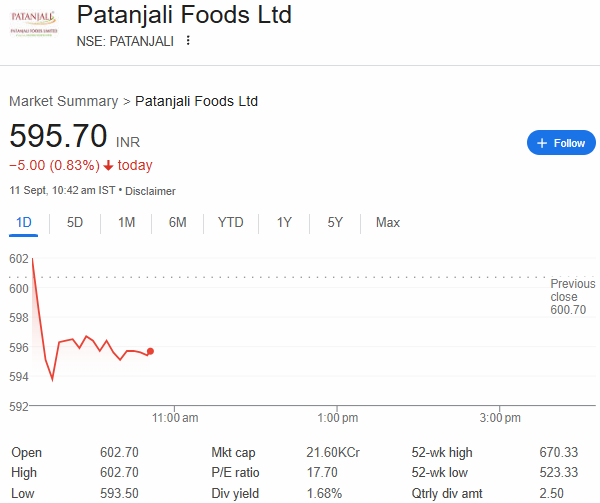
Task: View the 1Y price chart
Action: 284,222
